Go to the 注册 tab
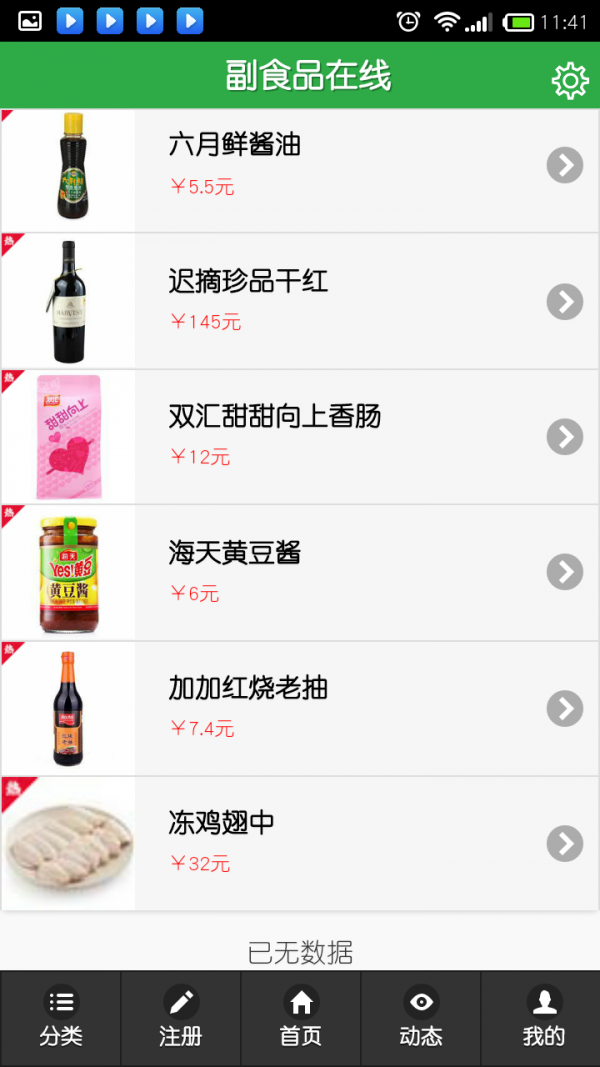600x1067 pixels. (181, 1018)
